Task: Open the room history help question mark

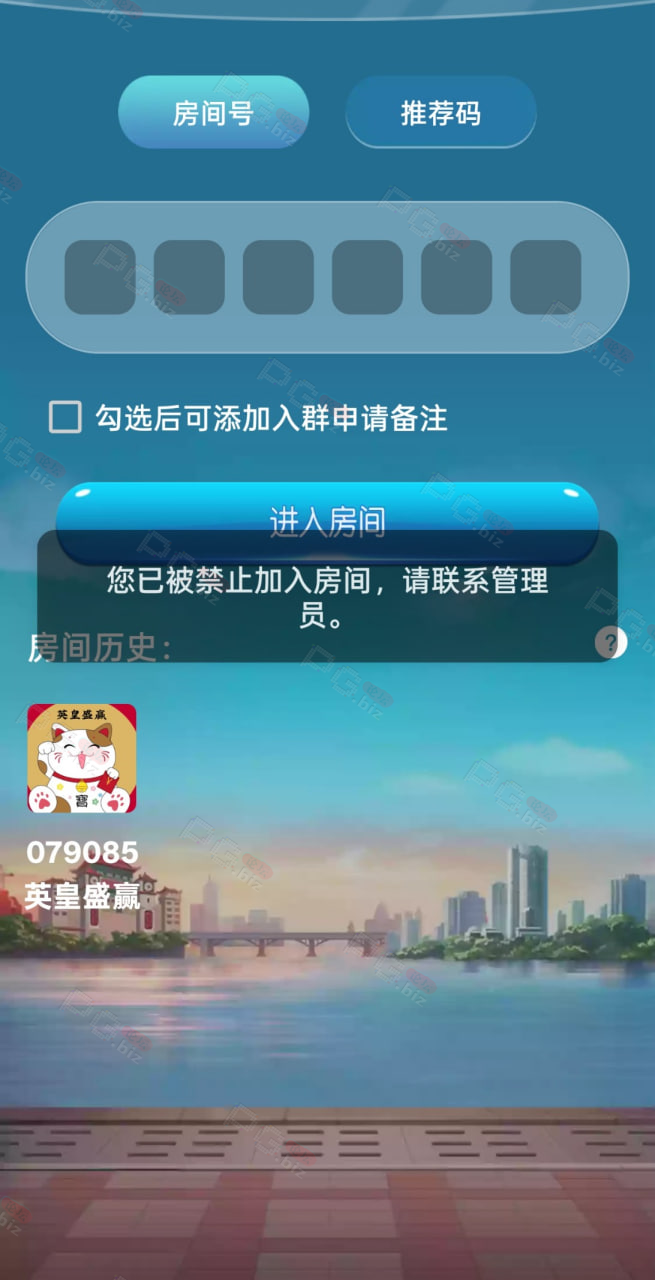Action: [611, 642]
